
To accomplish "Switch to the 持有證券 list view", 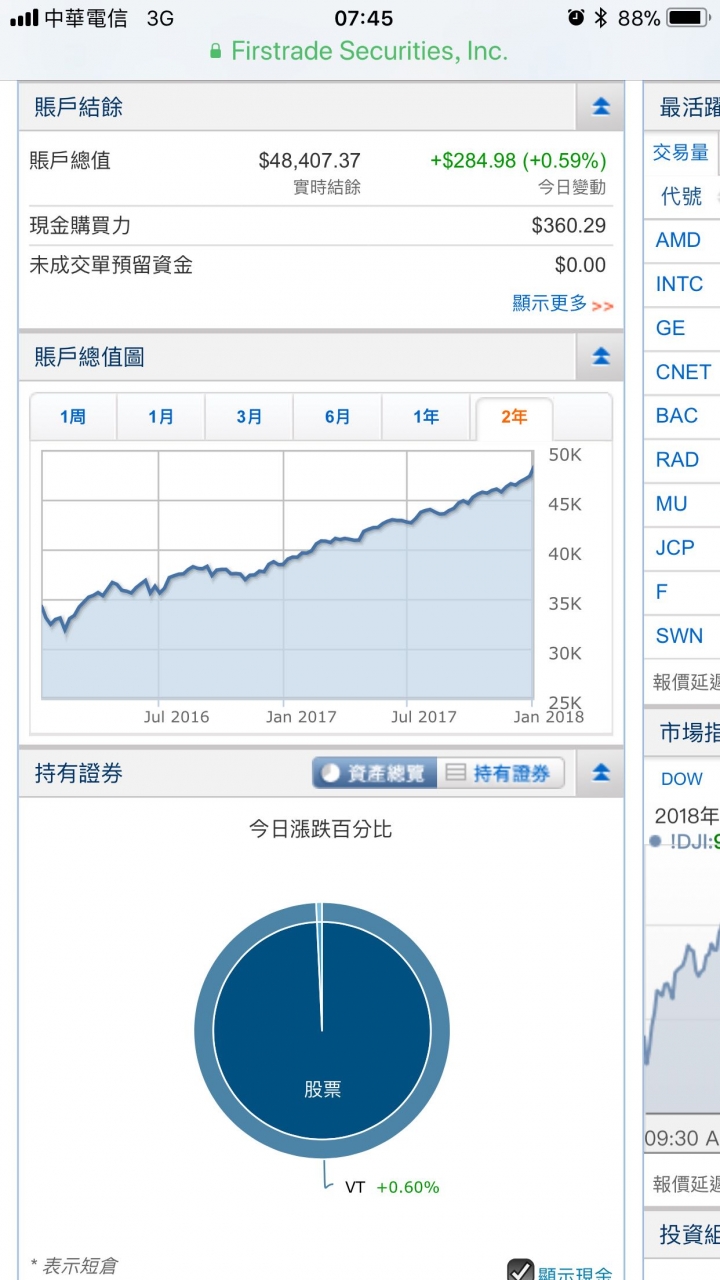I will coord(501,773).
